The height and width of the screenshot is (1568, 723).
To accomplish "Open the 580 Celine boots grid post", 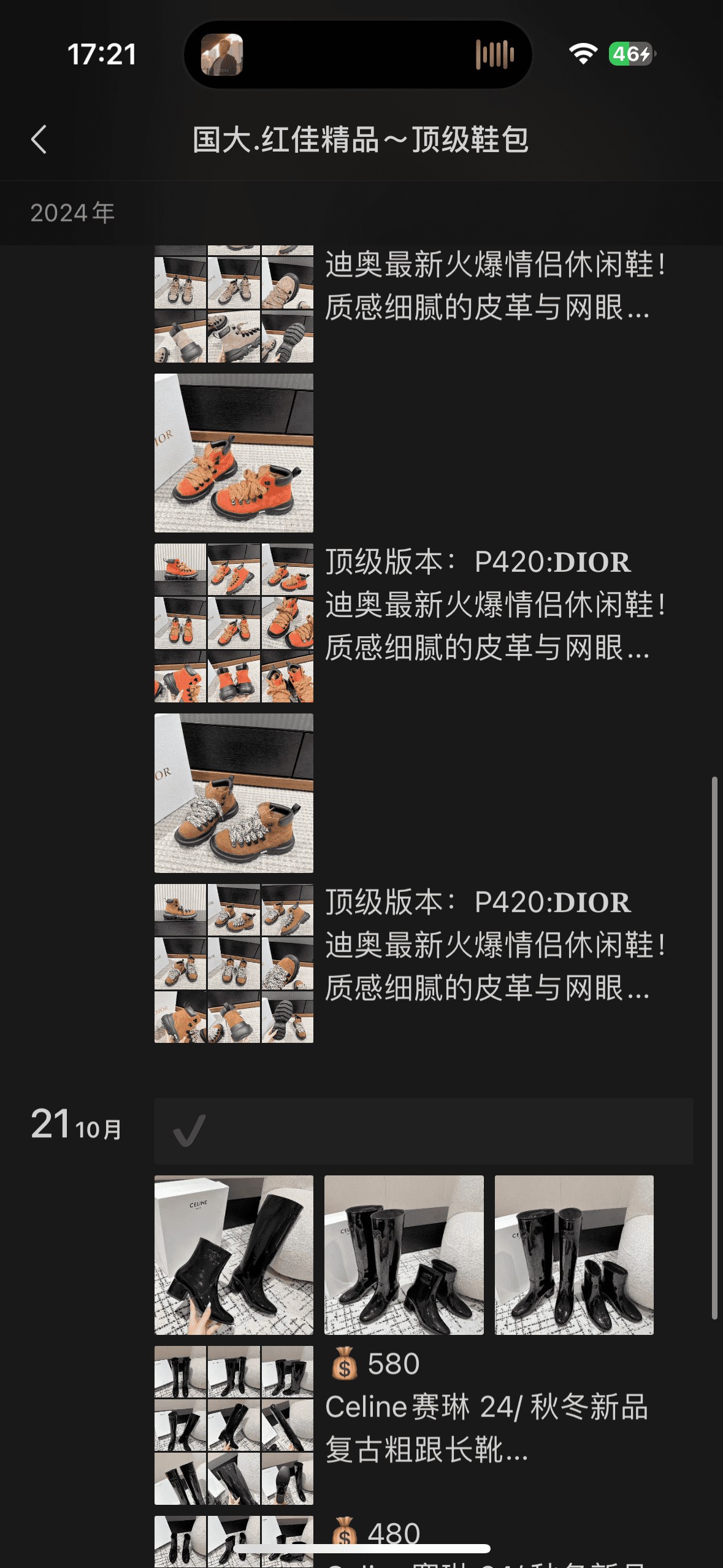I will tap(234, 1424).
